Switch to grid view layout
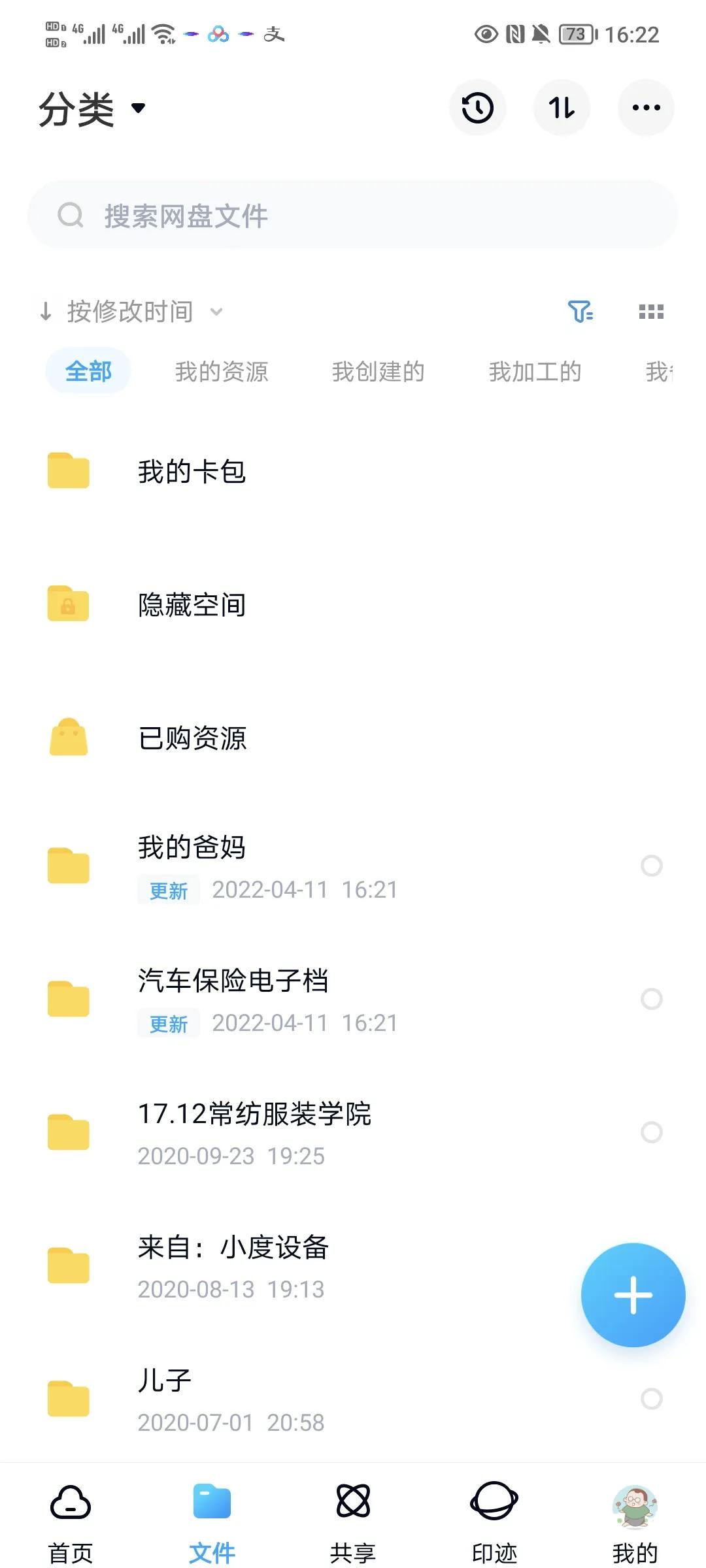The height and width of the screenshot is (1568, 706). [650, 312]
